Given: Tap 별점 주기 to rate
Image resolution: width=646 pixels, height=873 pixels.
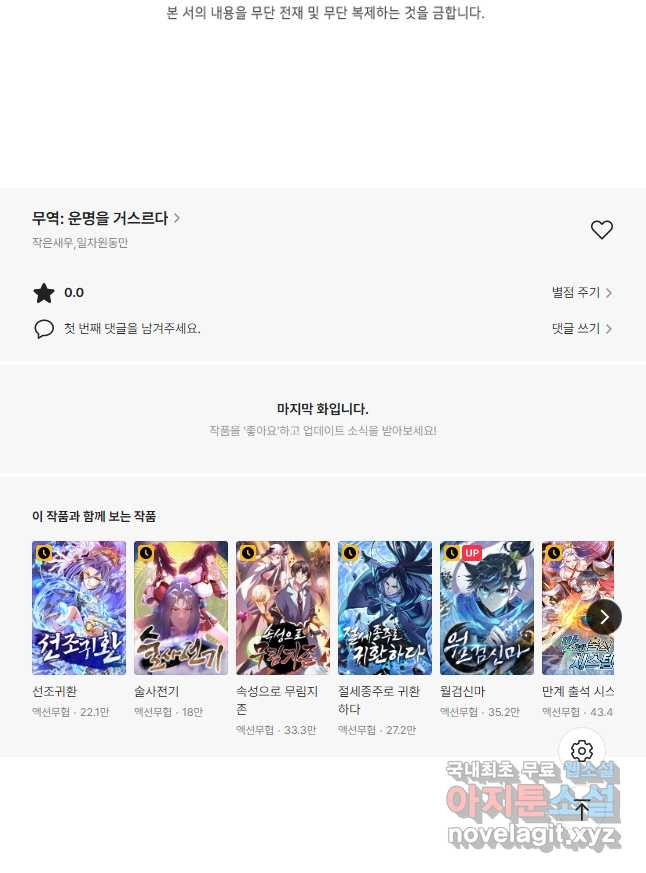Looking at the screenshot, I should tap(581, 293).
